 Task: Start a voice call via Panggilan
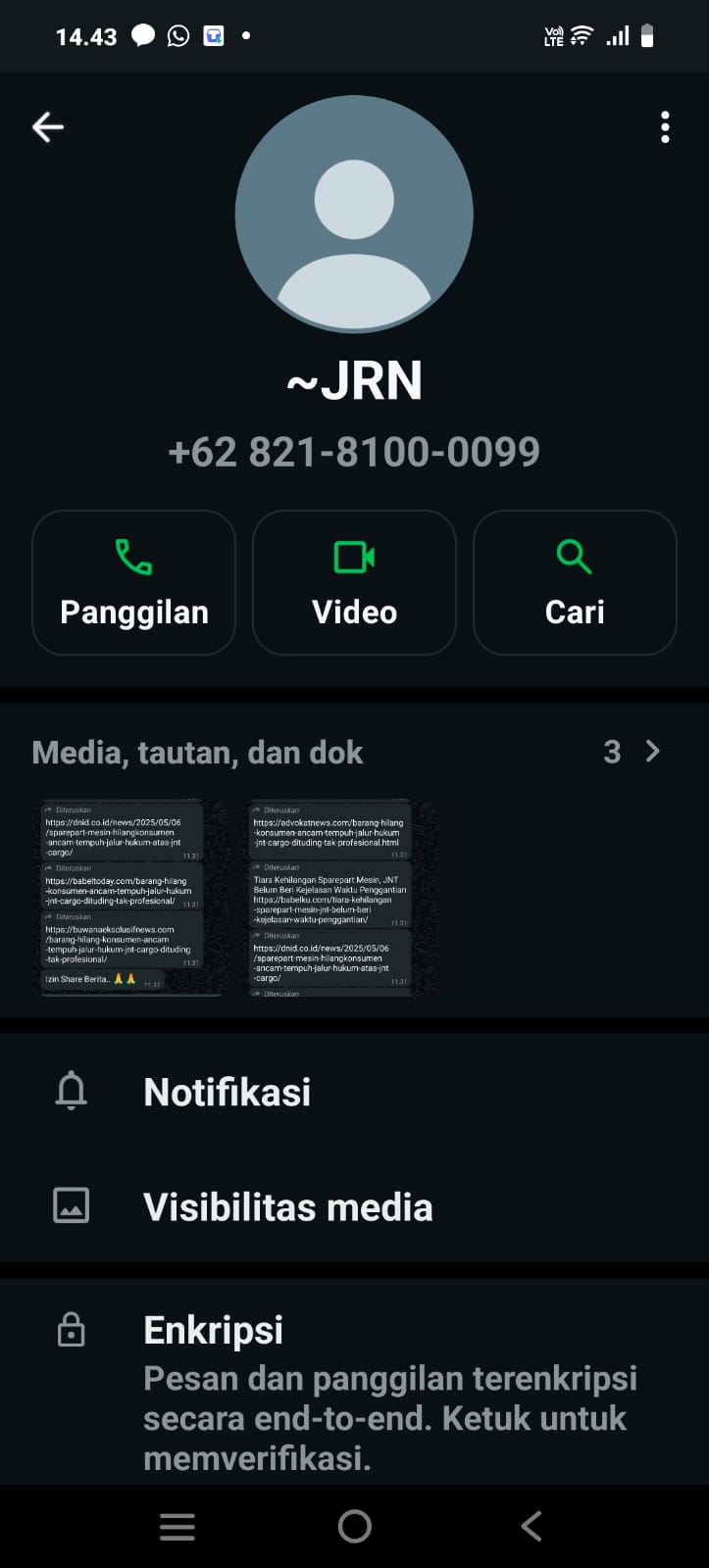[134, 582]
